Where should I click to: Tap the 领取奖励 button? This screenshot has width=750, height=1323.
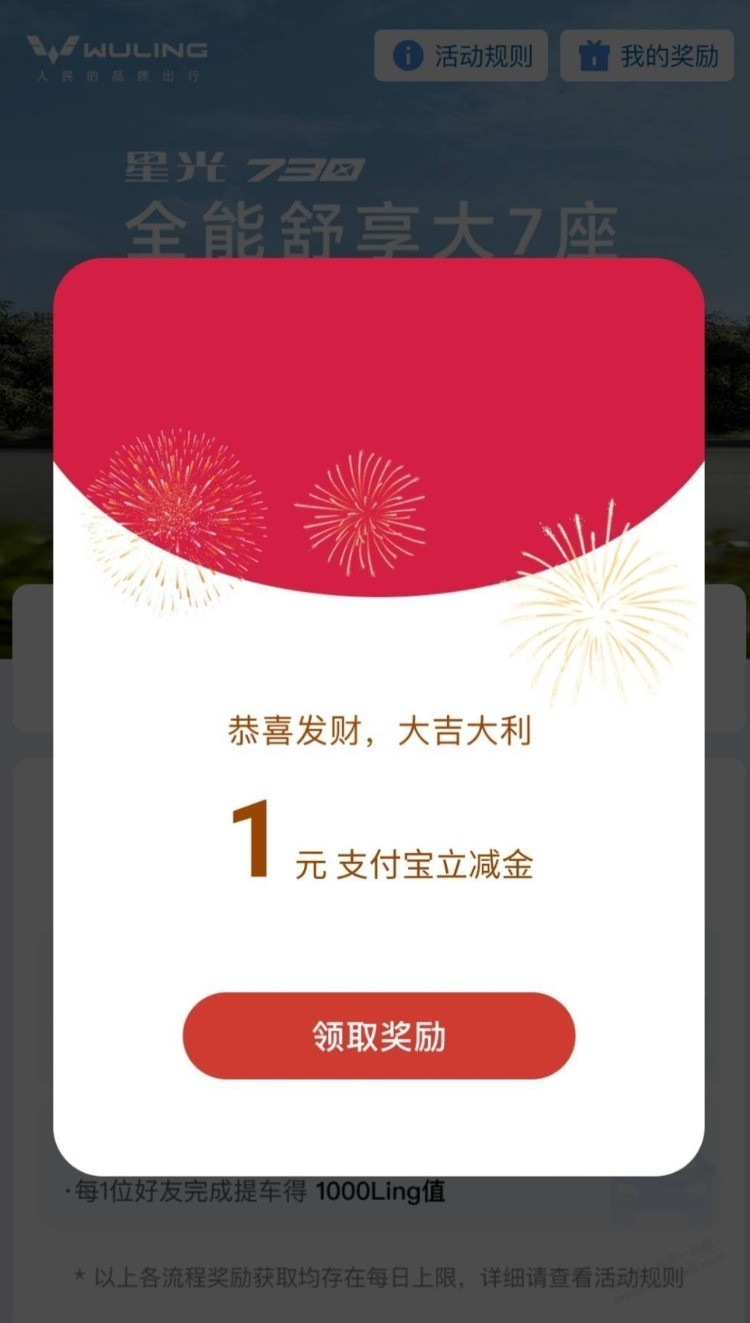pos(378,1036)
